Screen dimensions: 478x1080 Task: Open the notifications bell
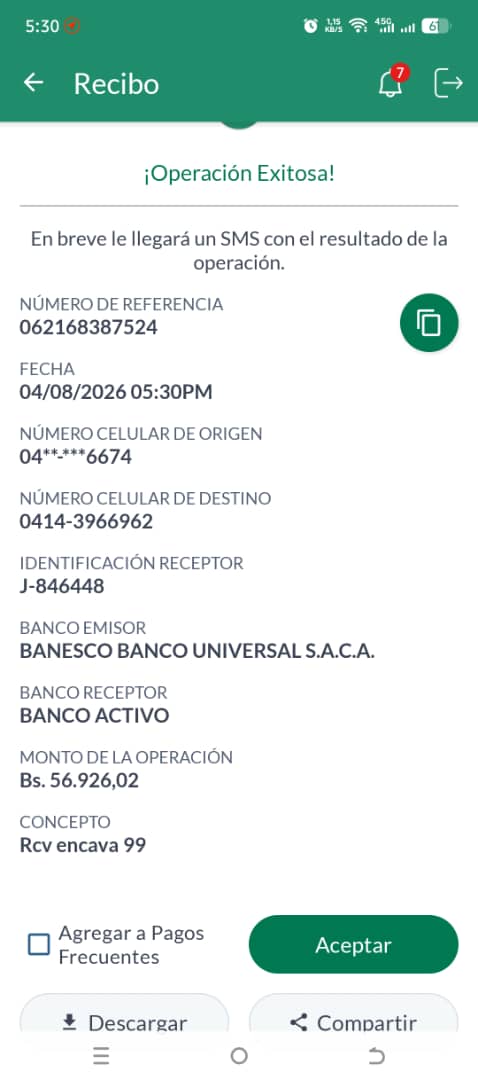click(x=392, y=82)
